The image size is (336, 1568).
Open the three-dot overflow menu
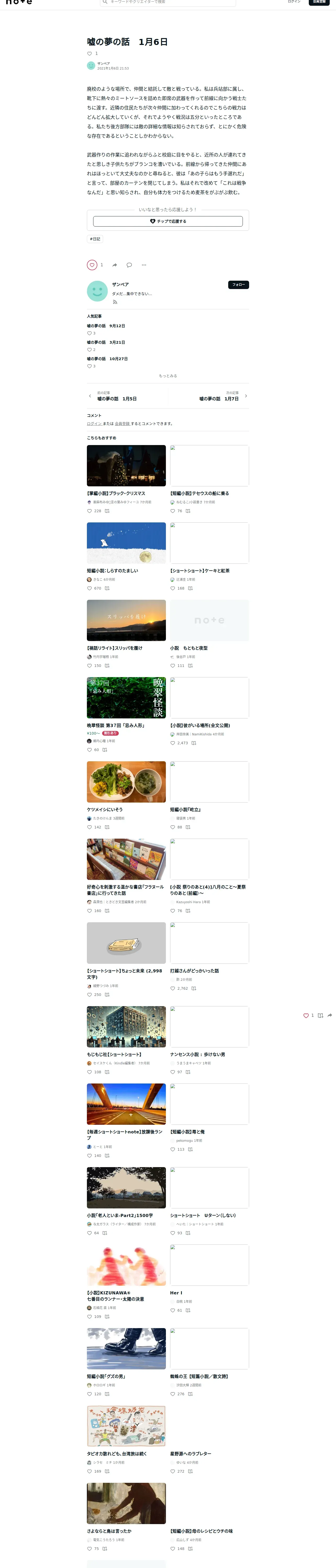click(144, 265)
